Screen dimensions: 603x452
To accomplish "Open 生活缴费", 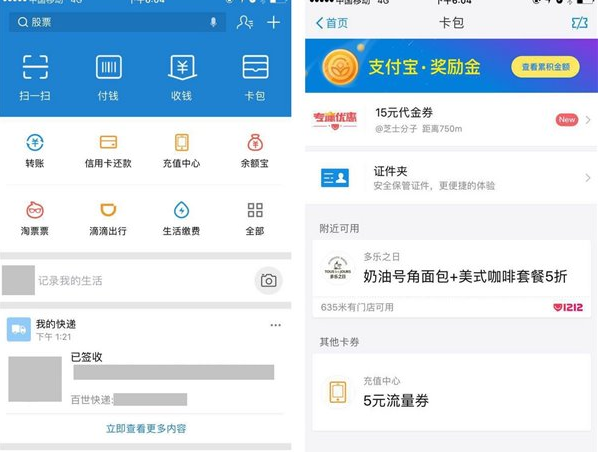I will coord(181,217).
